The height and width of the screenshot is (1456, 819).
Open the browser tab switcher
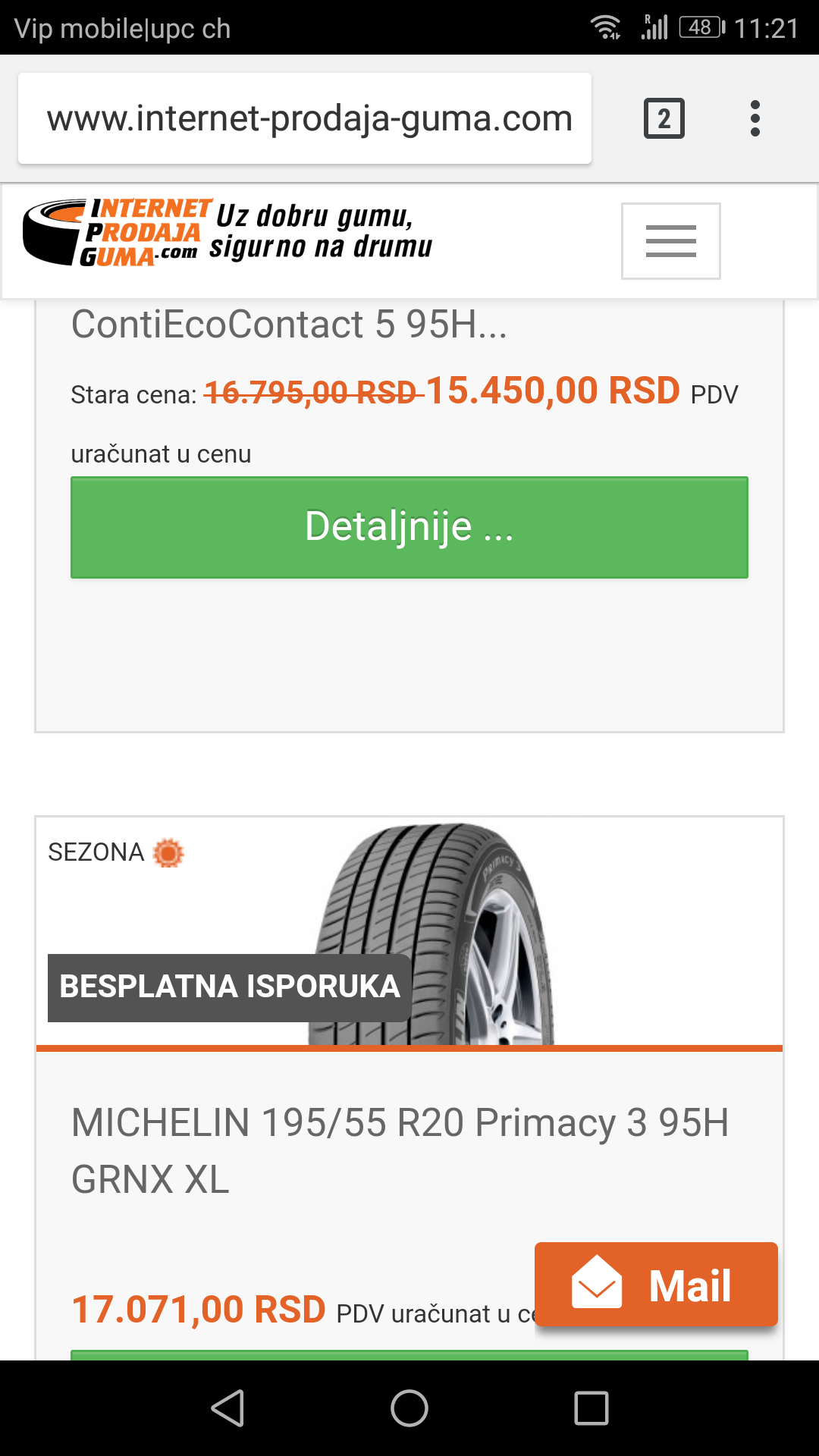pos(664,118)
